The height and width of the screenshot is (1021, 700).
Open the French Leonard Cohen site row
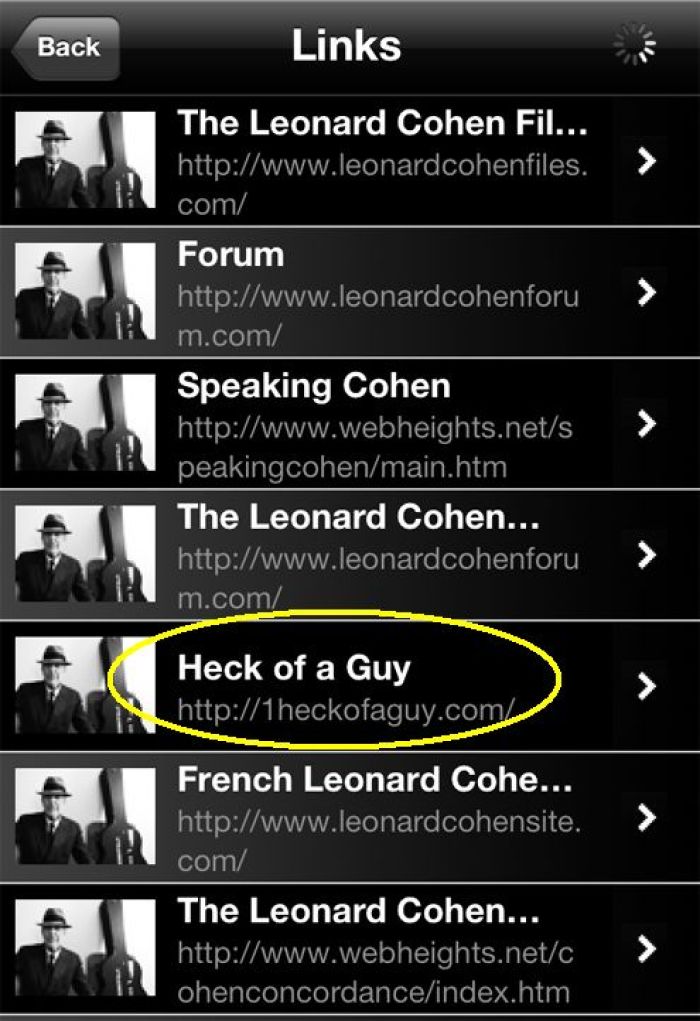[380, 817]
